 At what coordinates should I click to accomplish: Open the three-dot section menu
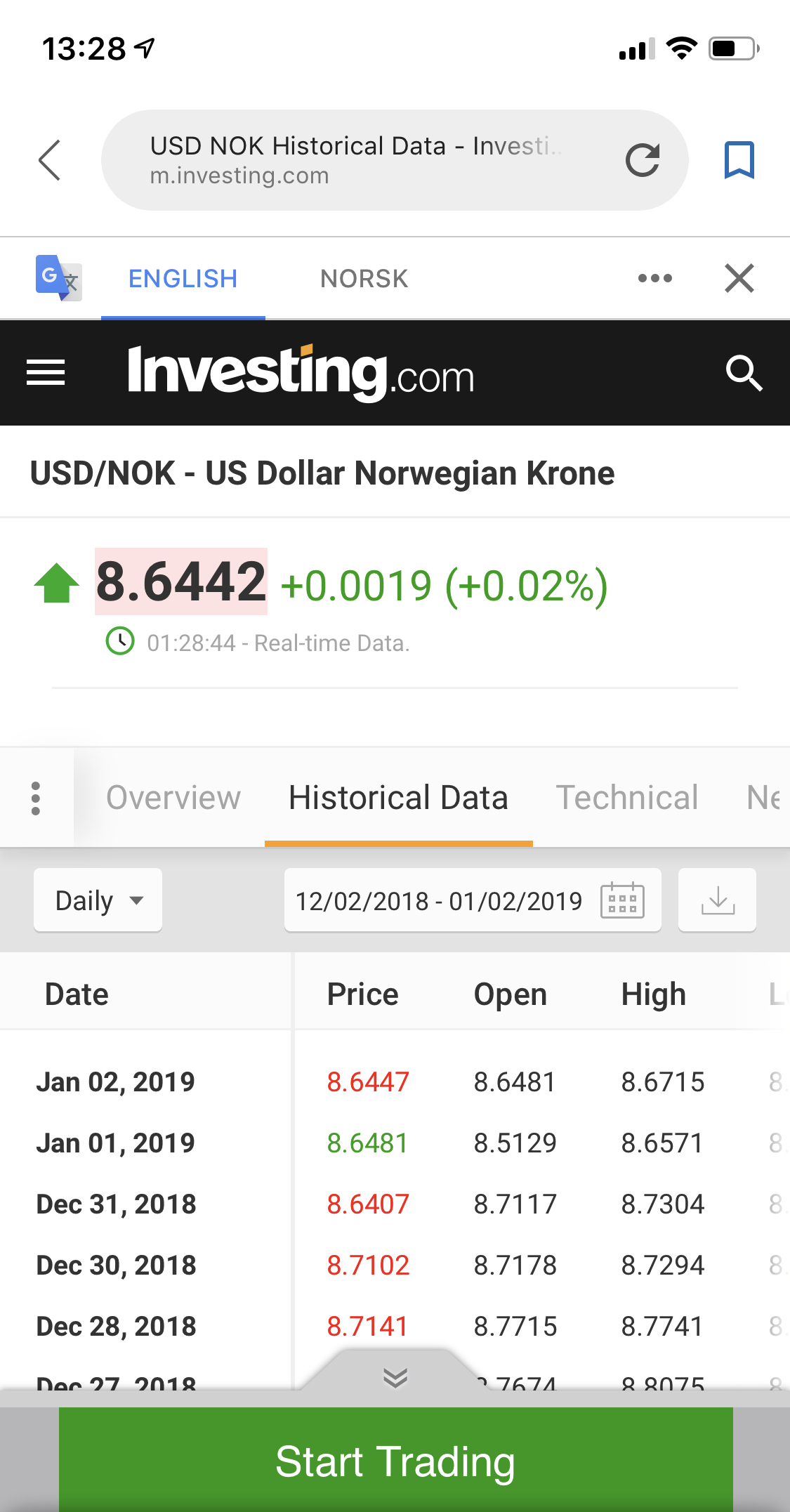[36, 798]
